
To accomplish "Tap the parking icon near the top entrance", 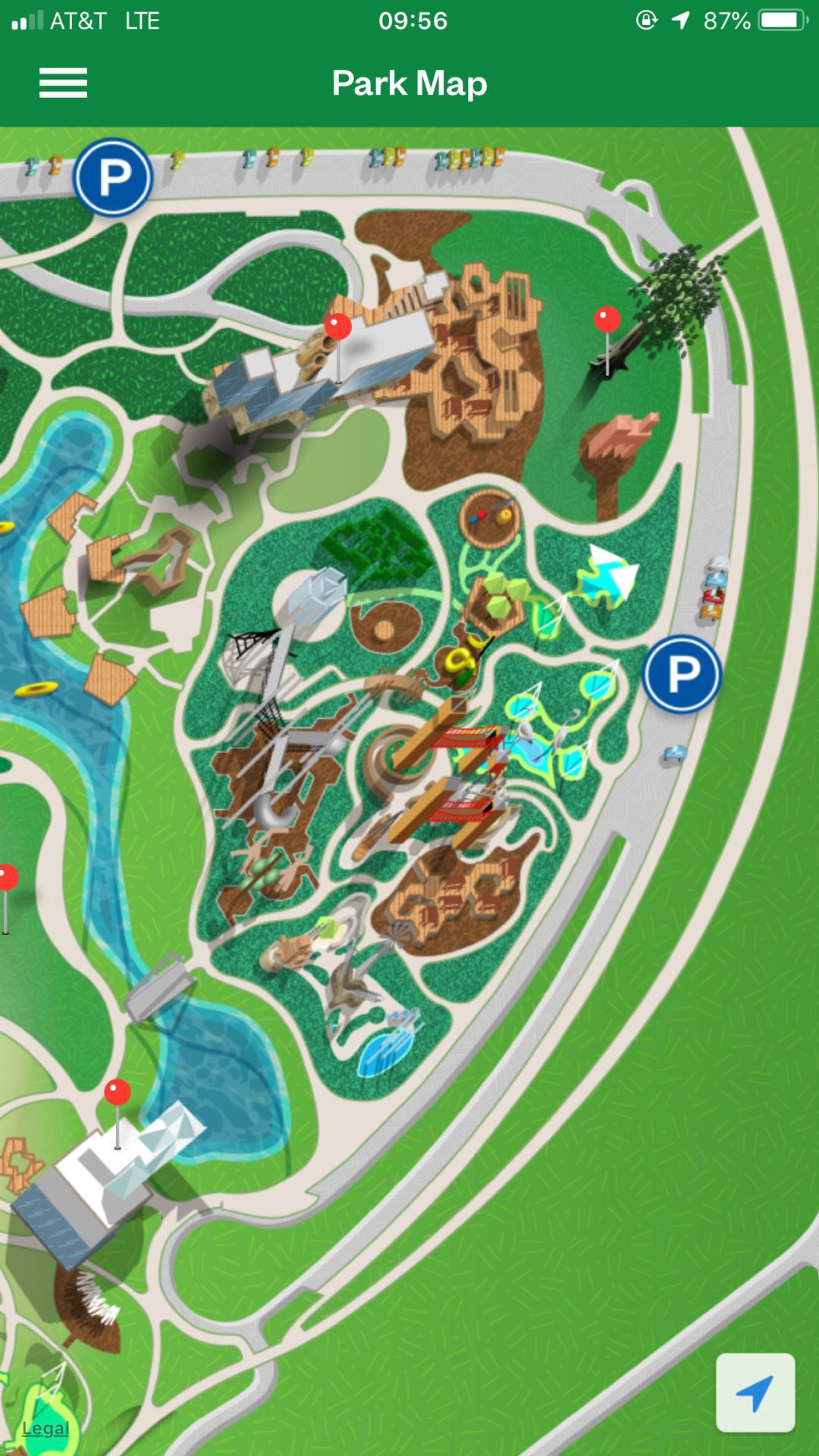I will click(x=115, y=176).
